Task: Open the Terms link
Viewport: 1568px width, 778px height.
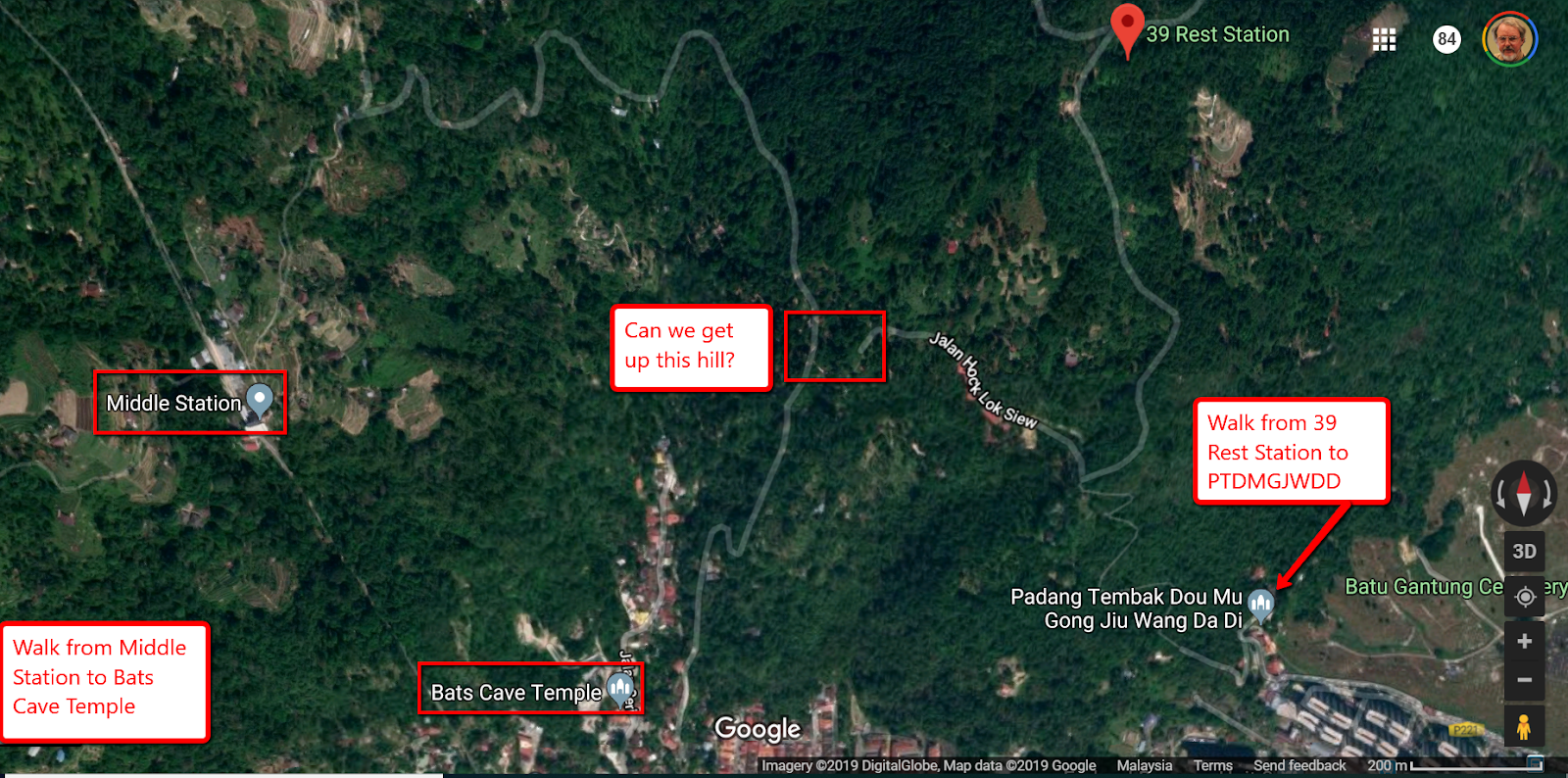Action: [1212, 765]
